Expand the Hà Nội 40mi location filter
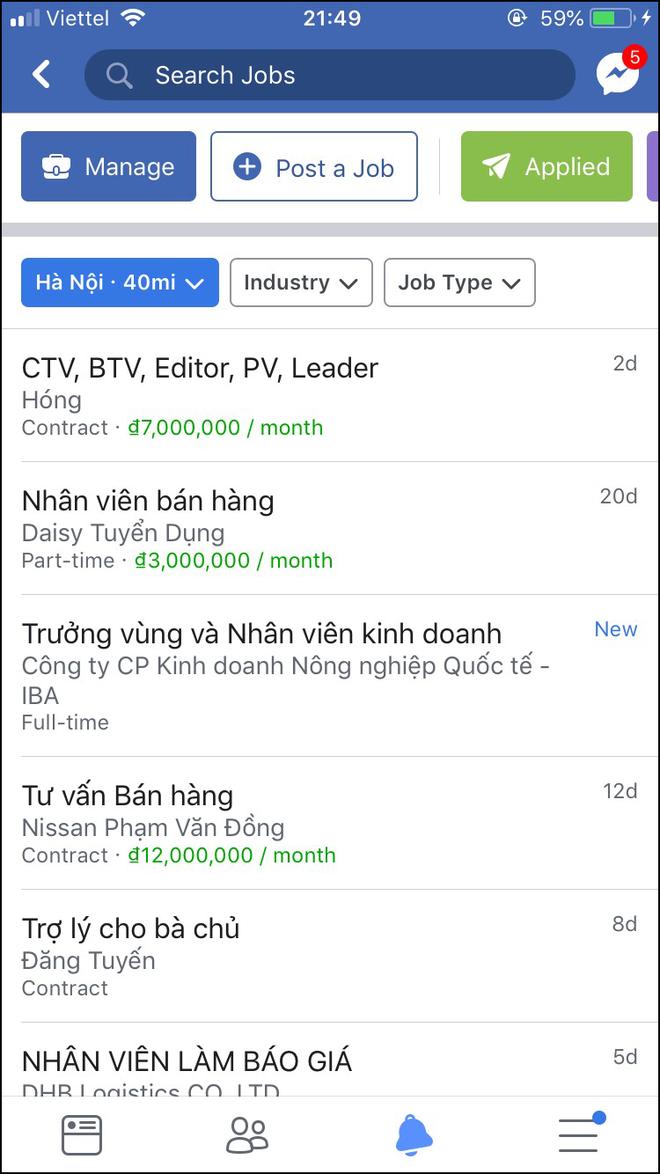 click(x=120, y=283)
